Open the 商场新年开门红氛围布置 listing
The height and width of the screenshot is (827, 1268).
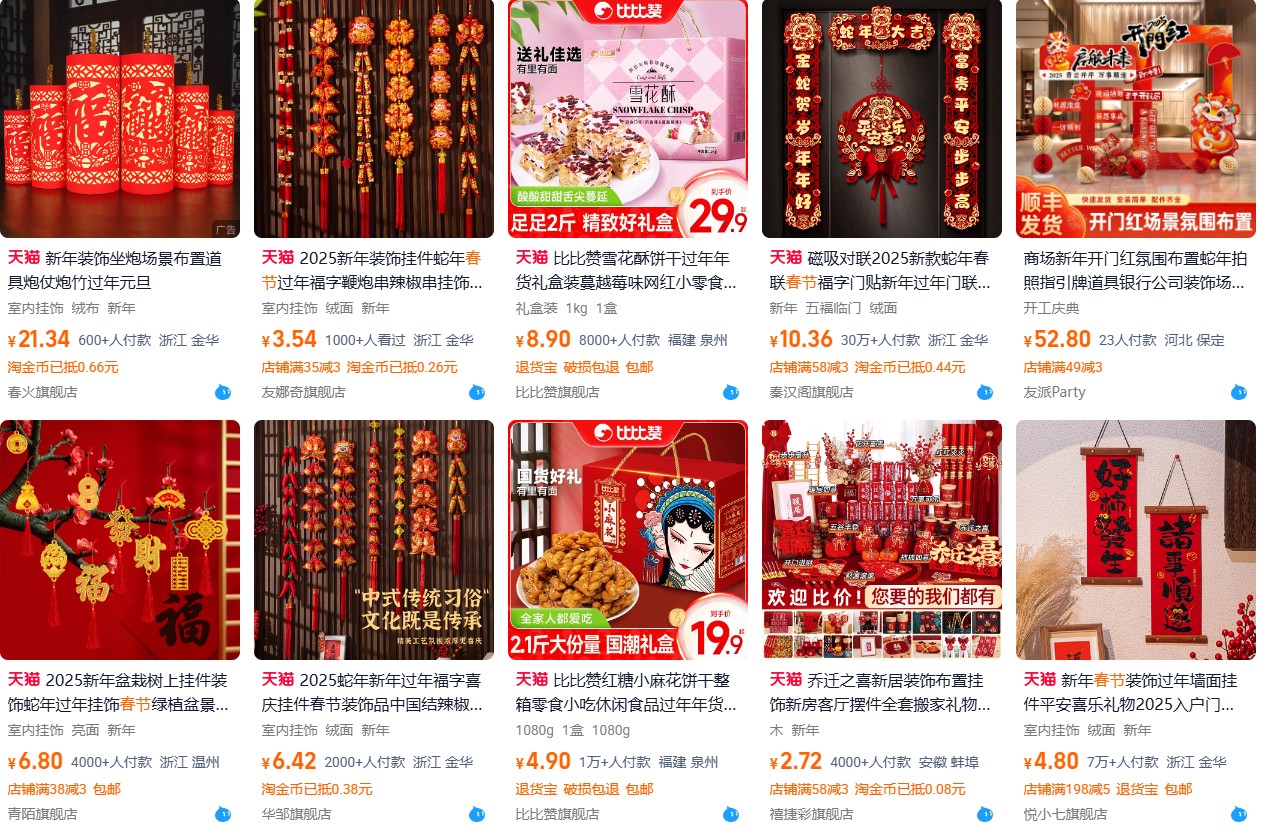point(1136,118)
